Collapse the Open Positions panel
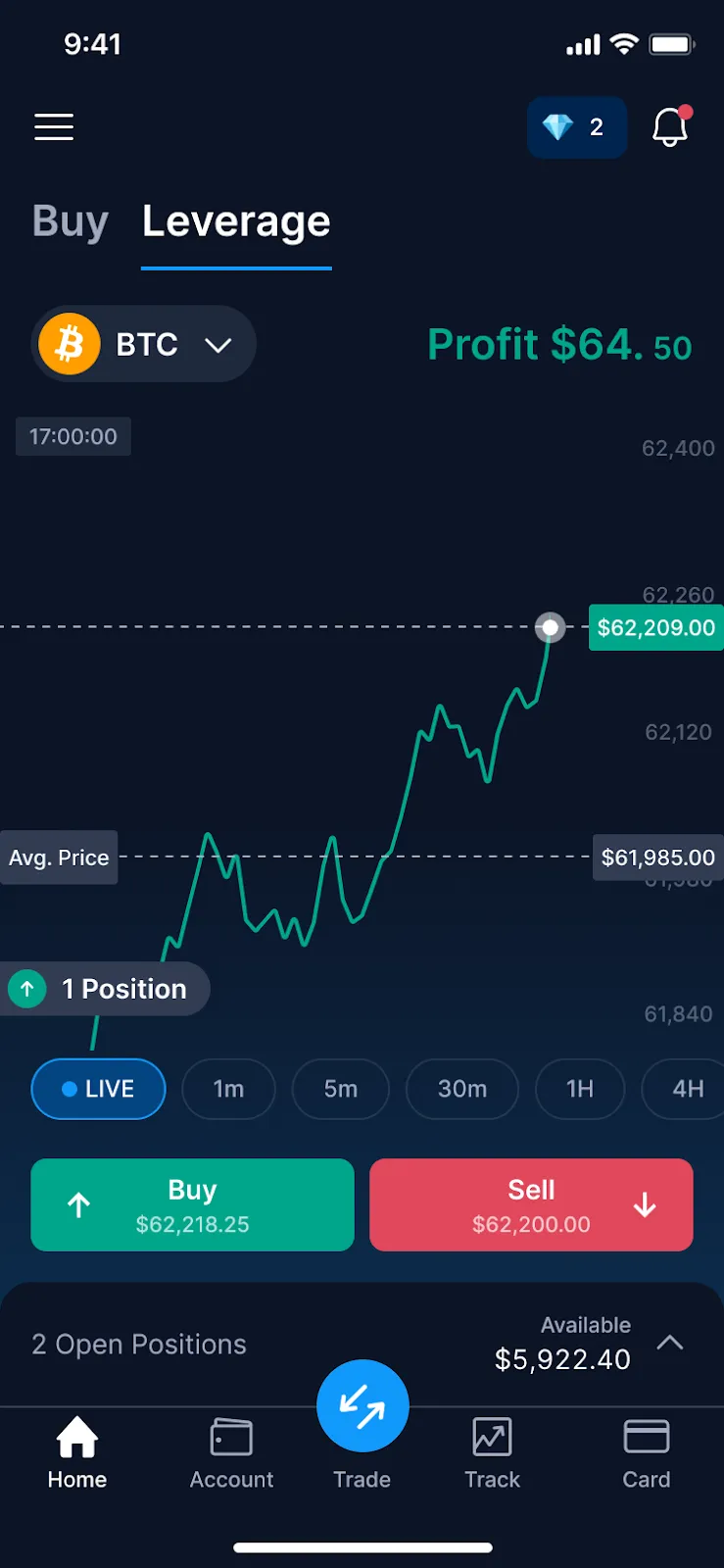The image size is (724, 1568). [x=671, y=1345]
